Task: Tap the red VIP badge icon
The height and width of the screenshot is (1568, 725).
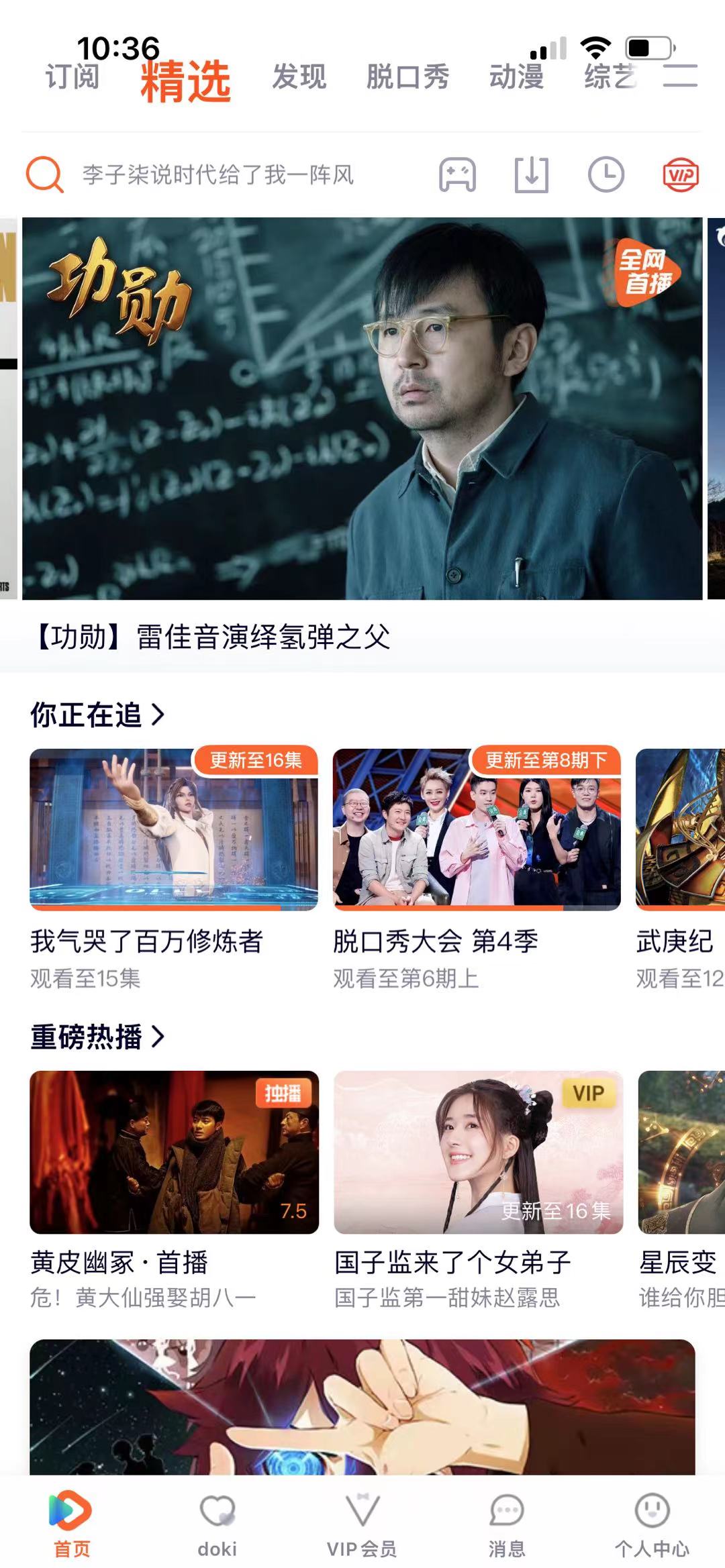Action: (681, 175)
